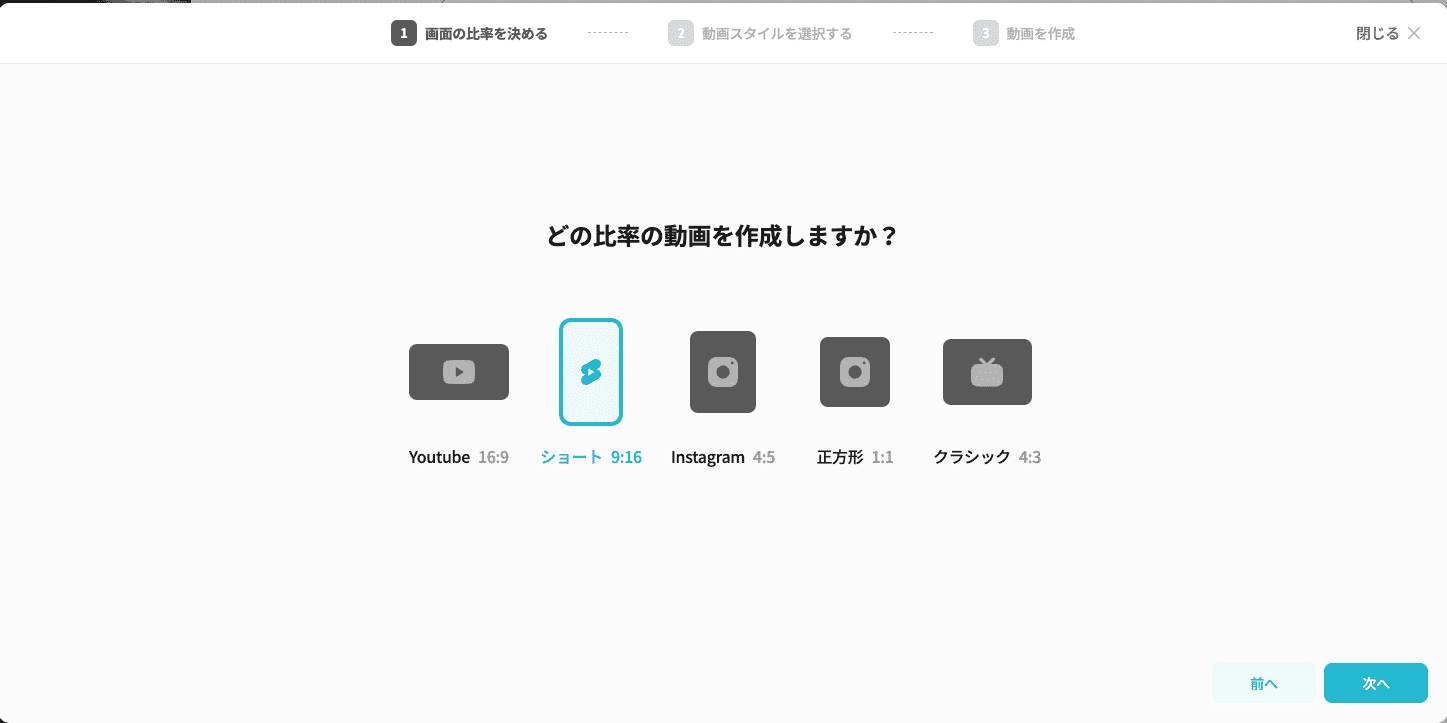This screenshot has height=723, width=1447.
Task: Close the wizard with 閉じる
Action: (x=1387, y=33)
